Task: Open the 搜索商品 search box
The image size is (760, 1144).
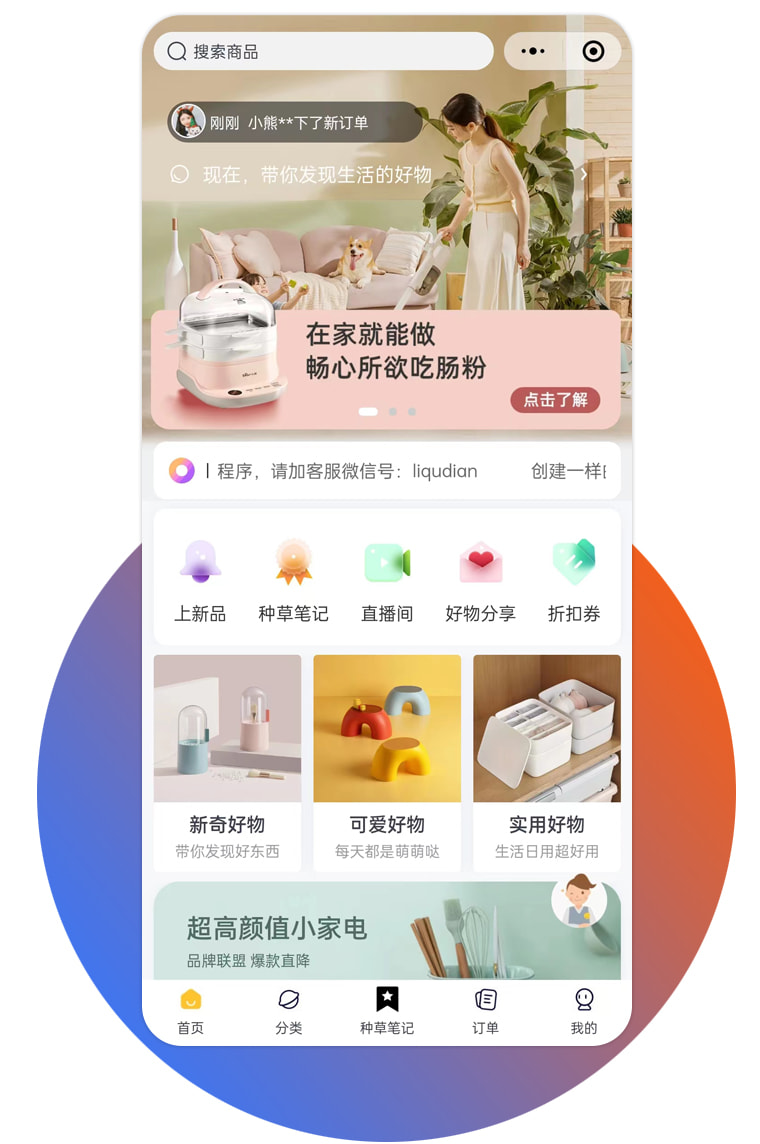Action: click(x=322, y=52)
